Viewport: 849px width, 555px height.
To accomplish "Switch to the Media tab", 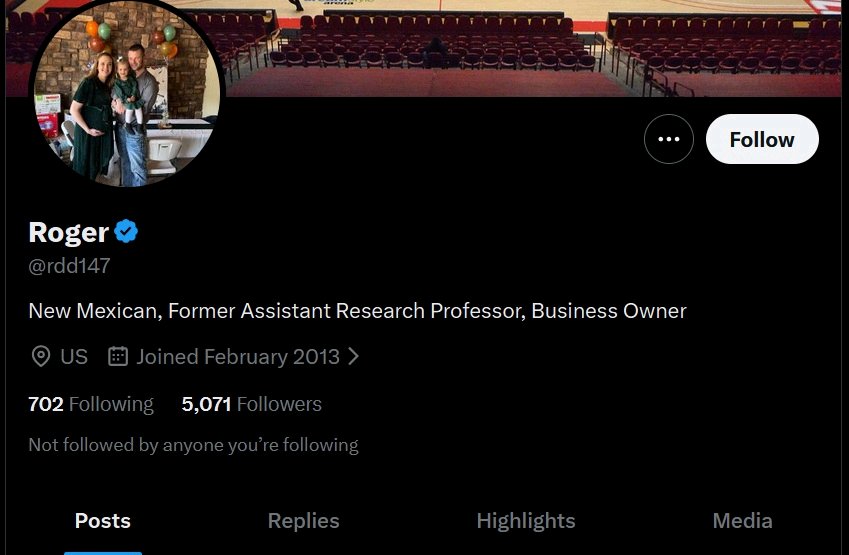I will point(742,521).
